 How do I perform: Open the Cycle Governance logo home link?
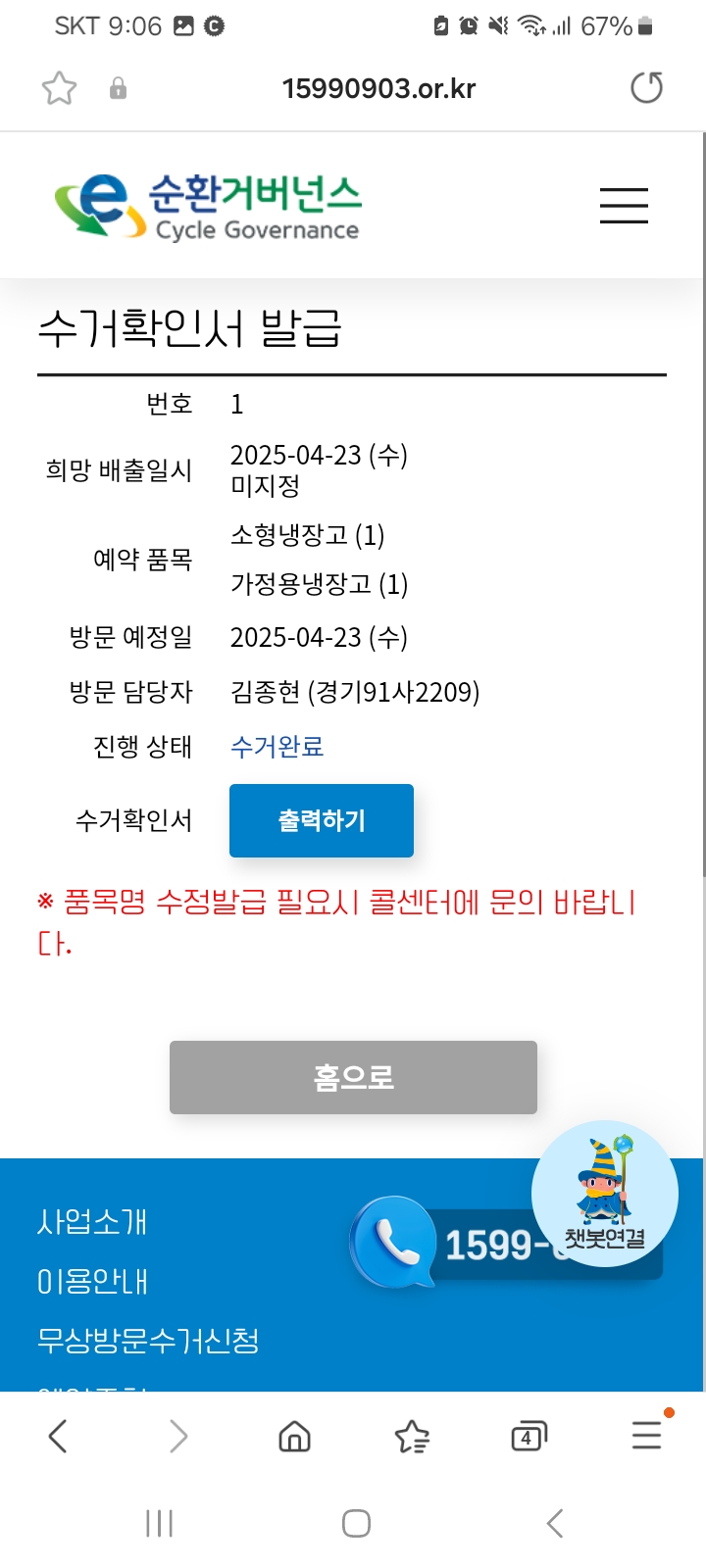coord(208,206)
